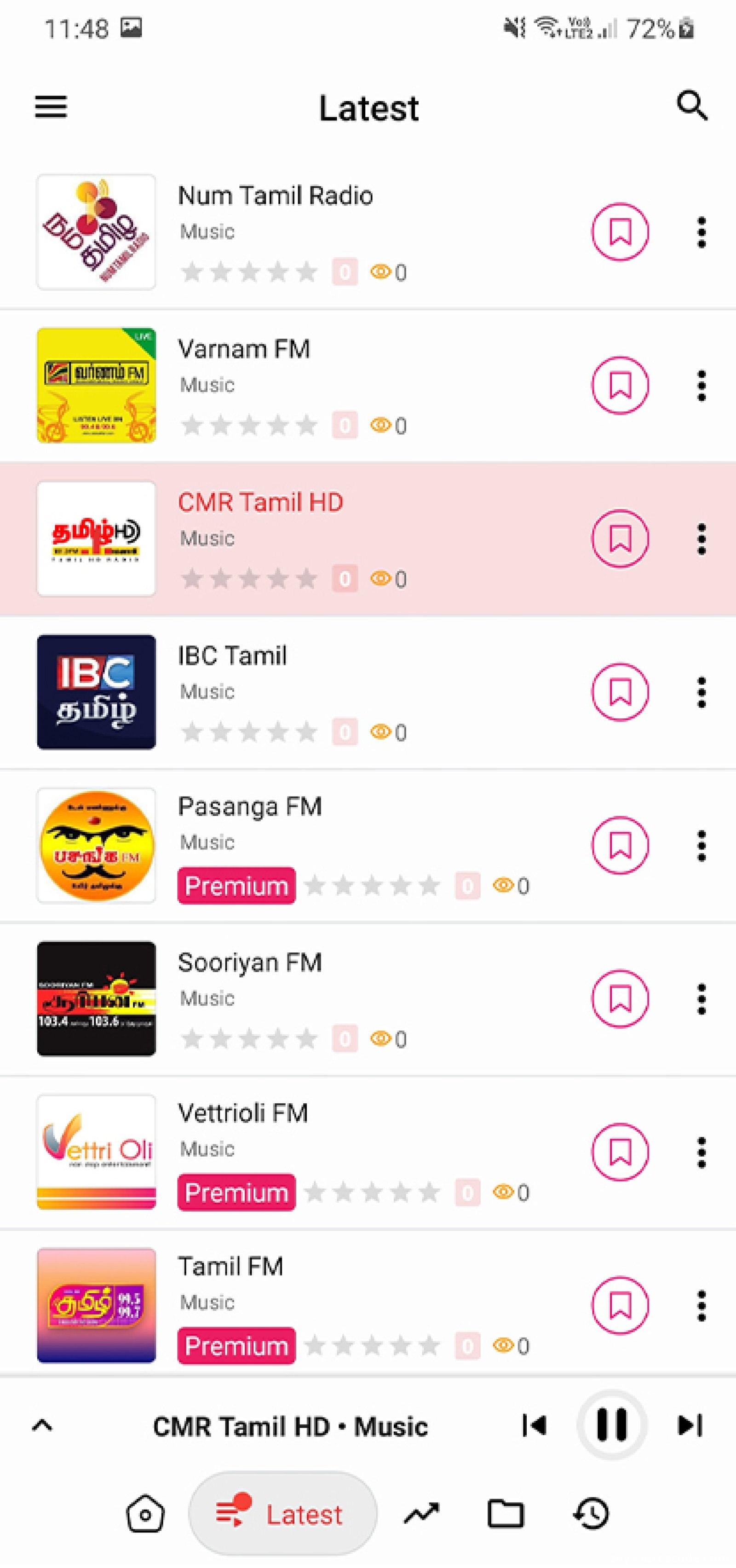The width and height of the screenshot is (736, 1568).
Task: Bookmark Vettrioli FM
Action: point(620,1152)
